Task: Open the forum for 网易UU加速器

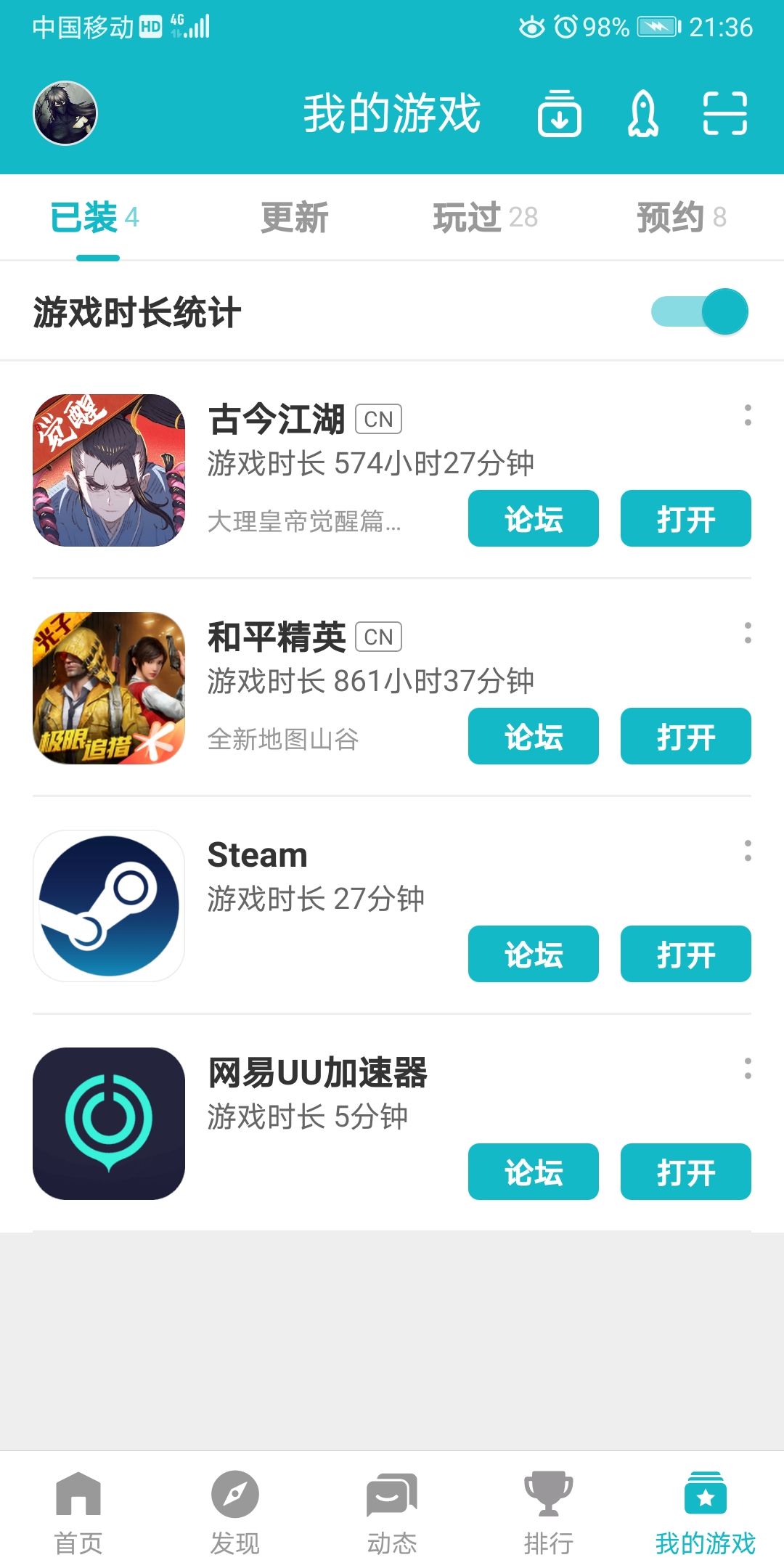Action: (x=534, y=1172)
